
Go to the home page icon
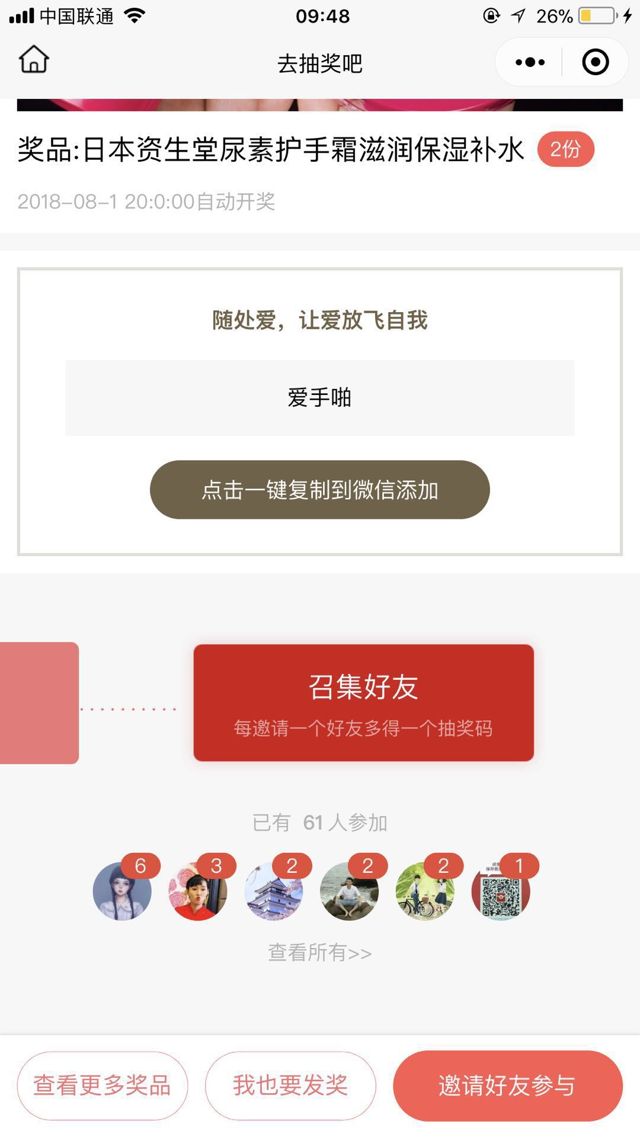(33, 61)
